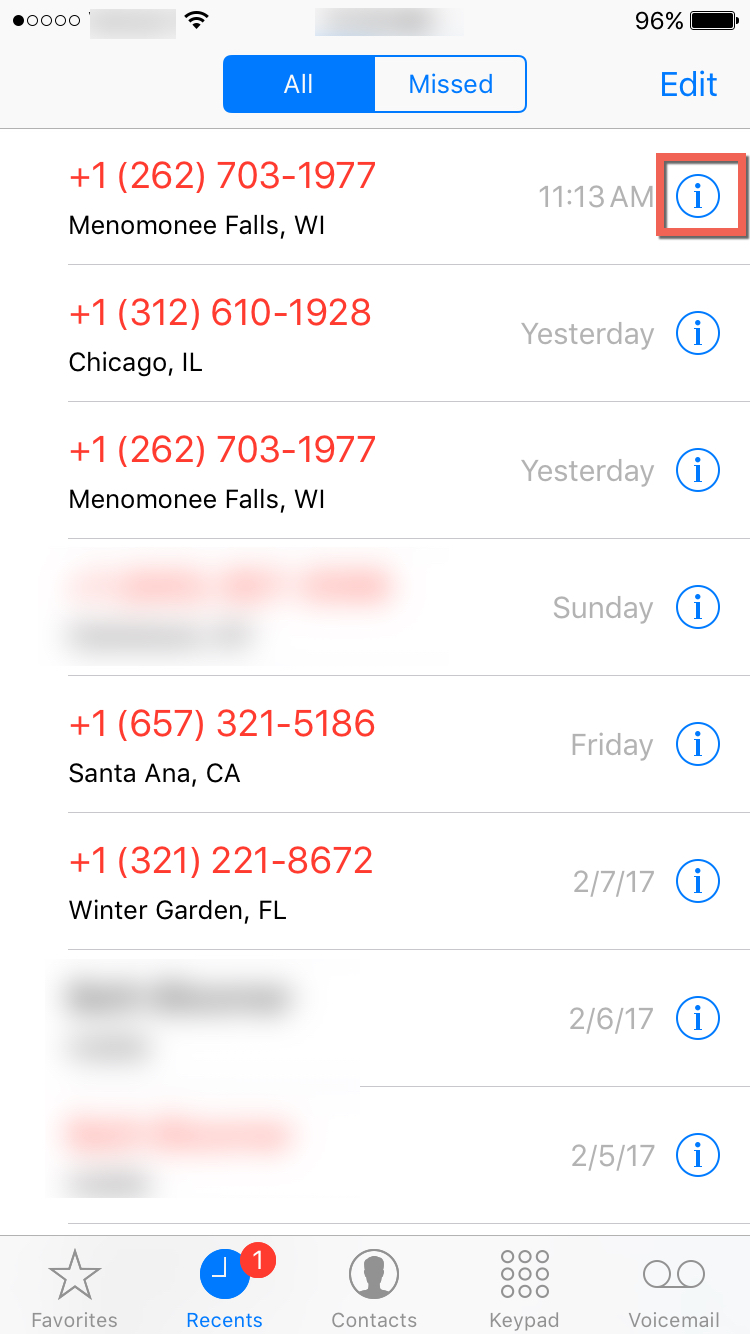Open info for the 11:13 AM call

tap(698, 196)
